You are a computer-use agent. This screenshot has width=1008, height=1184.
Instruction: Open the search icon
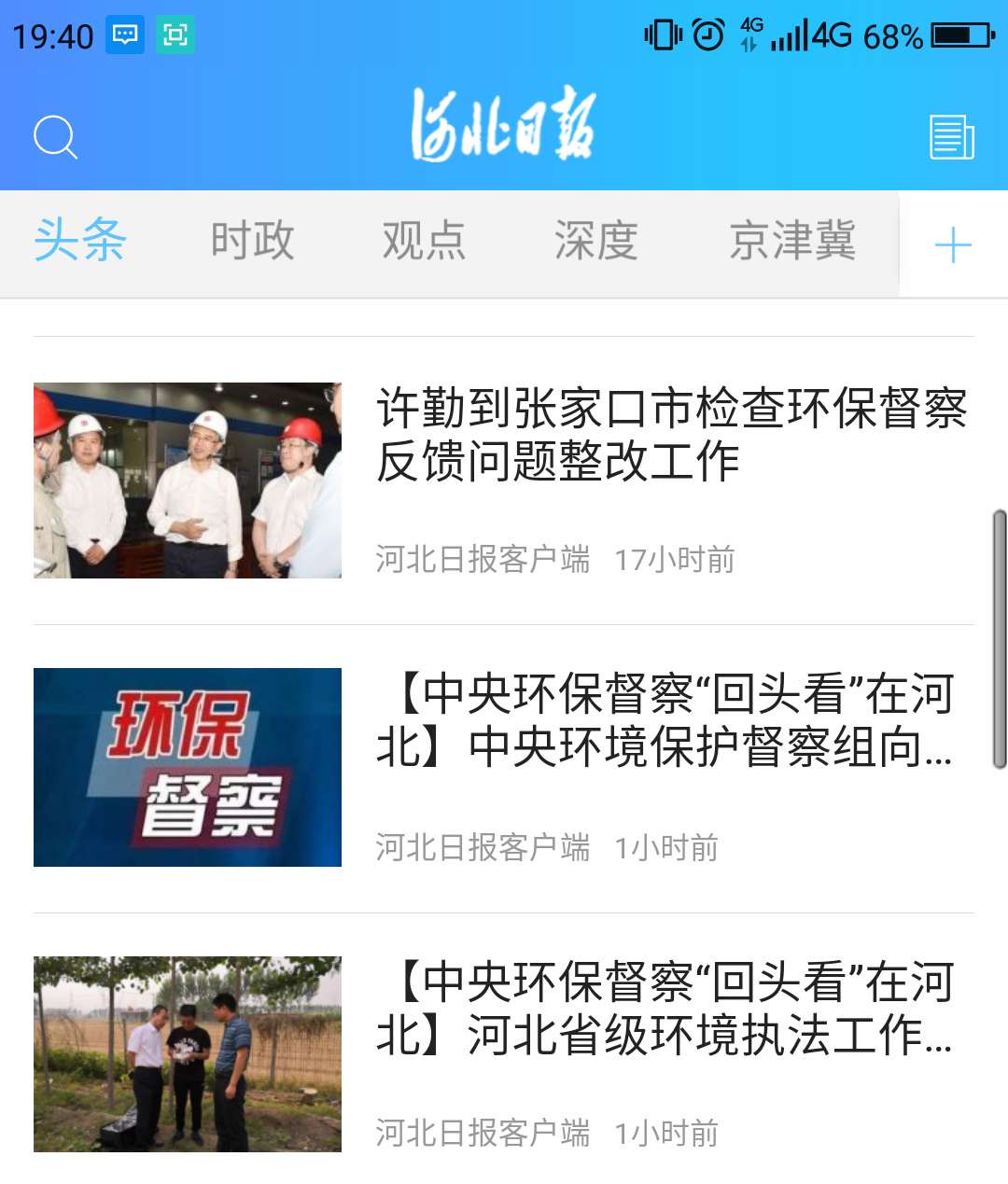[55, 137]
